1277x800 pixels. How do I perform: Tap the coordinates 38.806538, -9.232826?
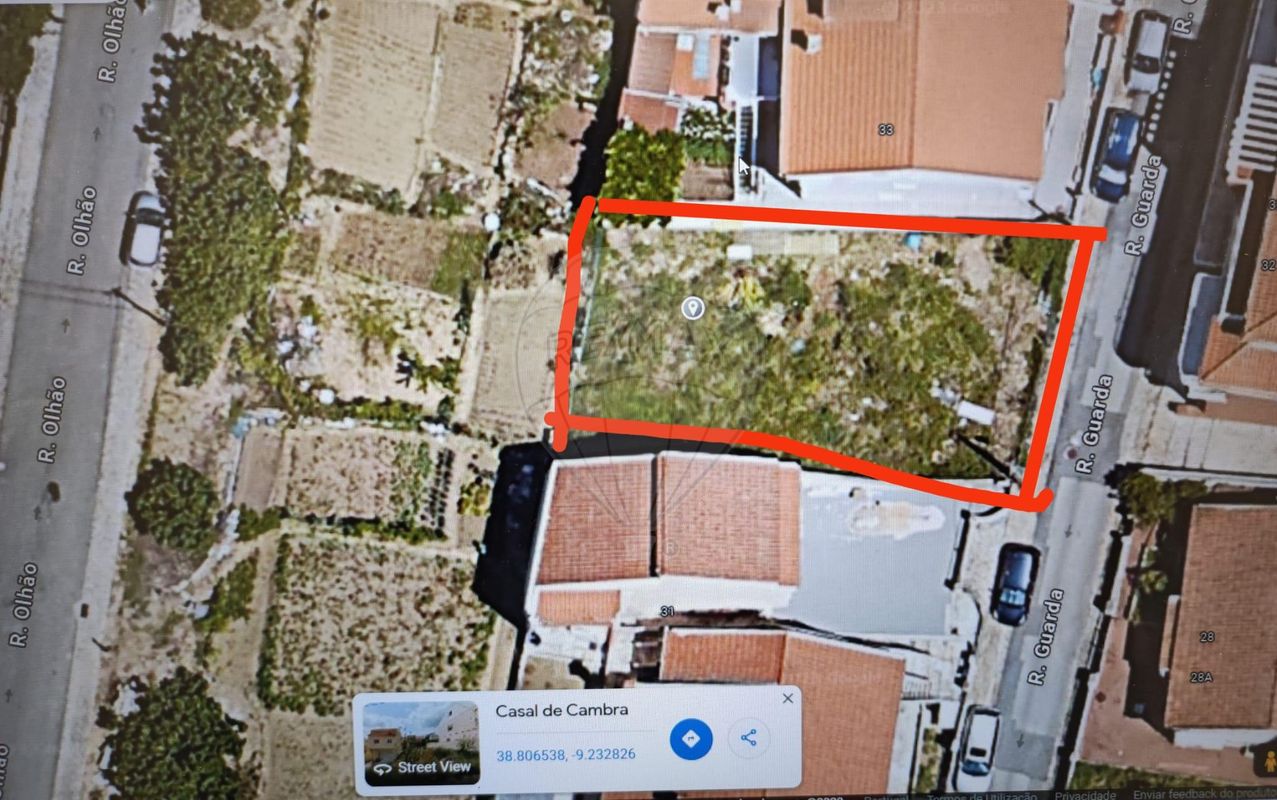[x=565, y=754]
